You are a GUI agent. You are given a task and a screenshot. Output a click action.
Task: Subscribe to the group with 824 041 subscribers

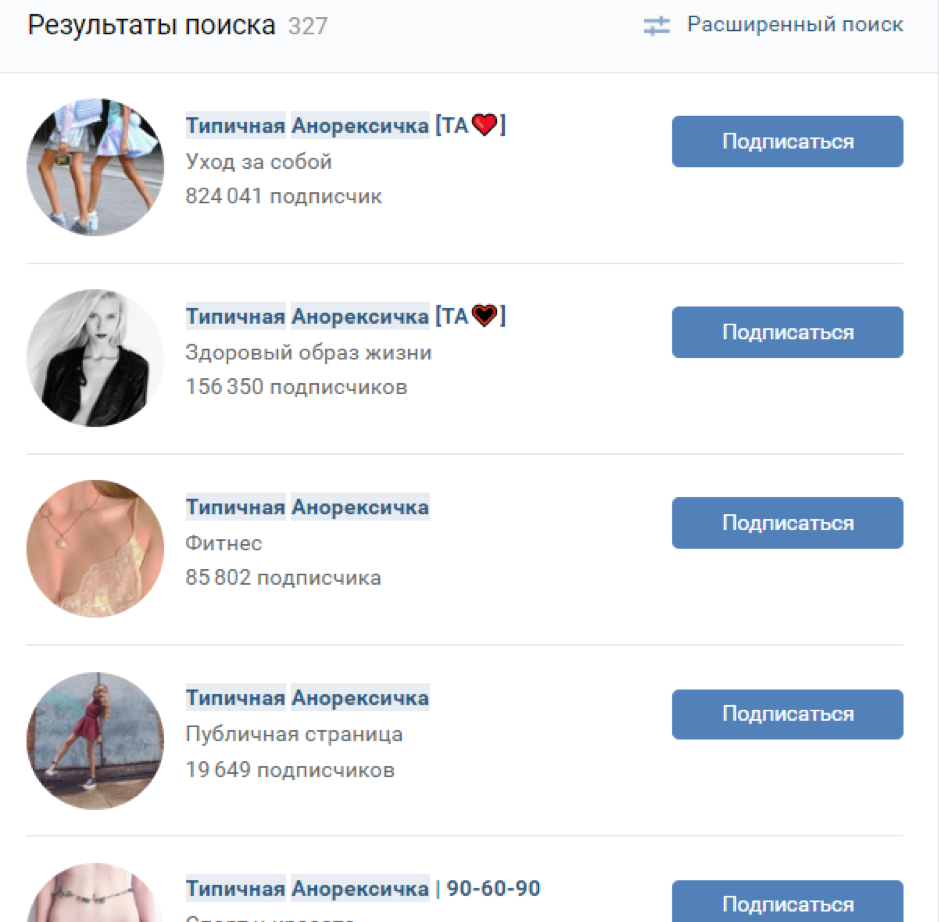click(x=787, y=142)
